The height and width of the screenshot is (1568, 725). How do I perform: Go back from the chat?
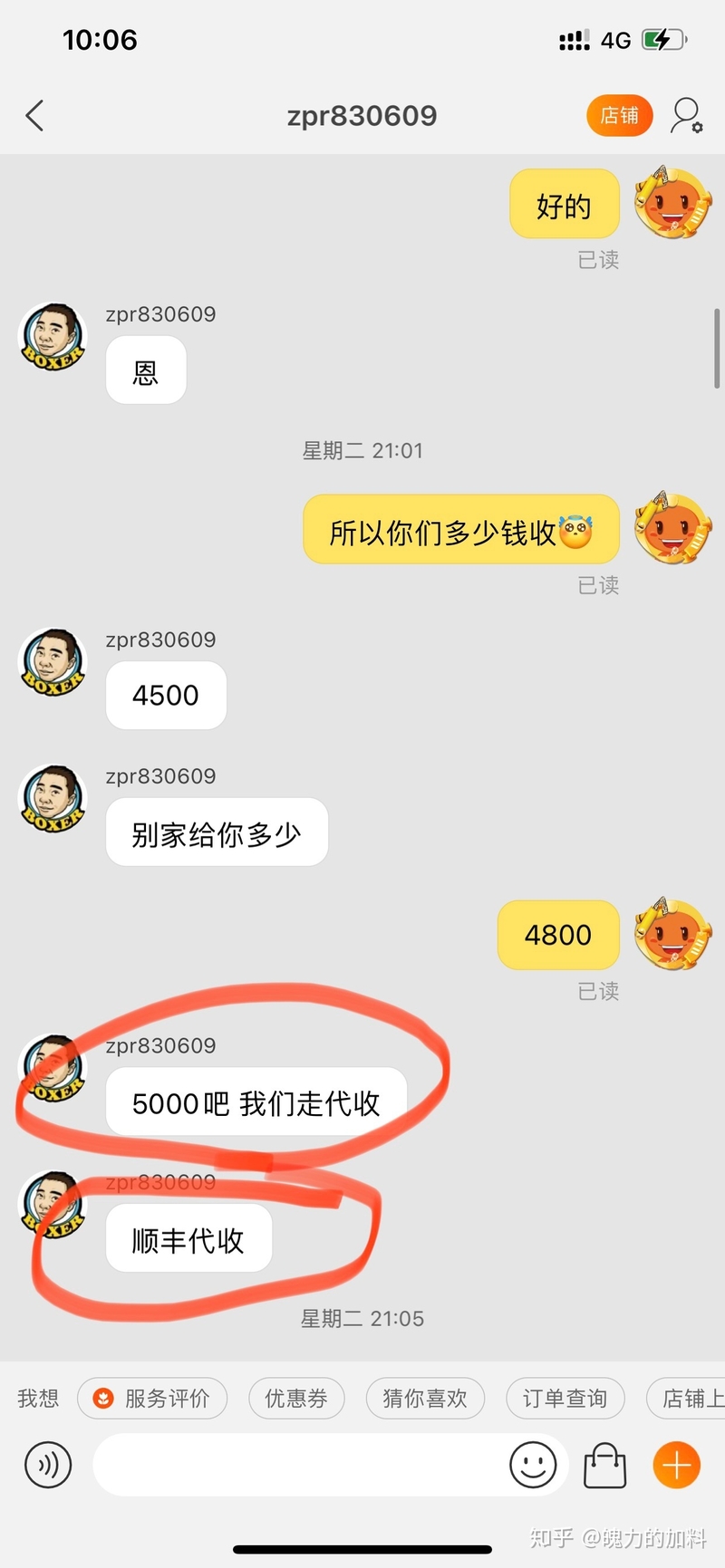click(x=34, y=116)
